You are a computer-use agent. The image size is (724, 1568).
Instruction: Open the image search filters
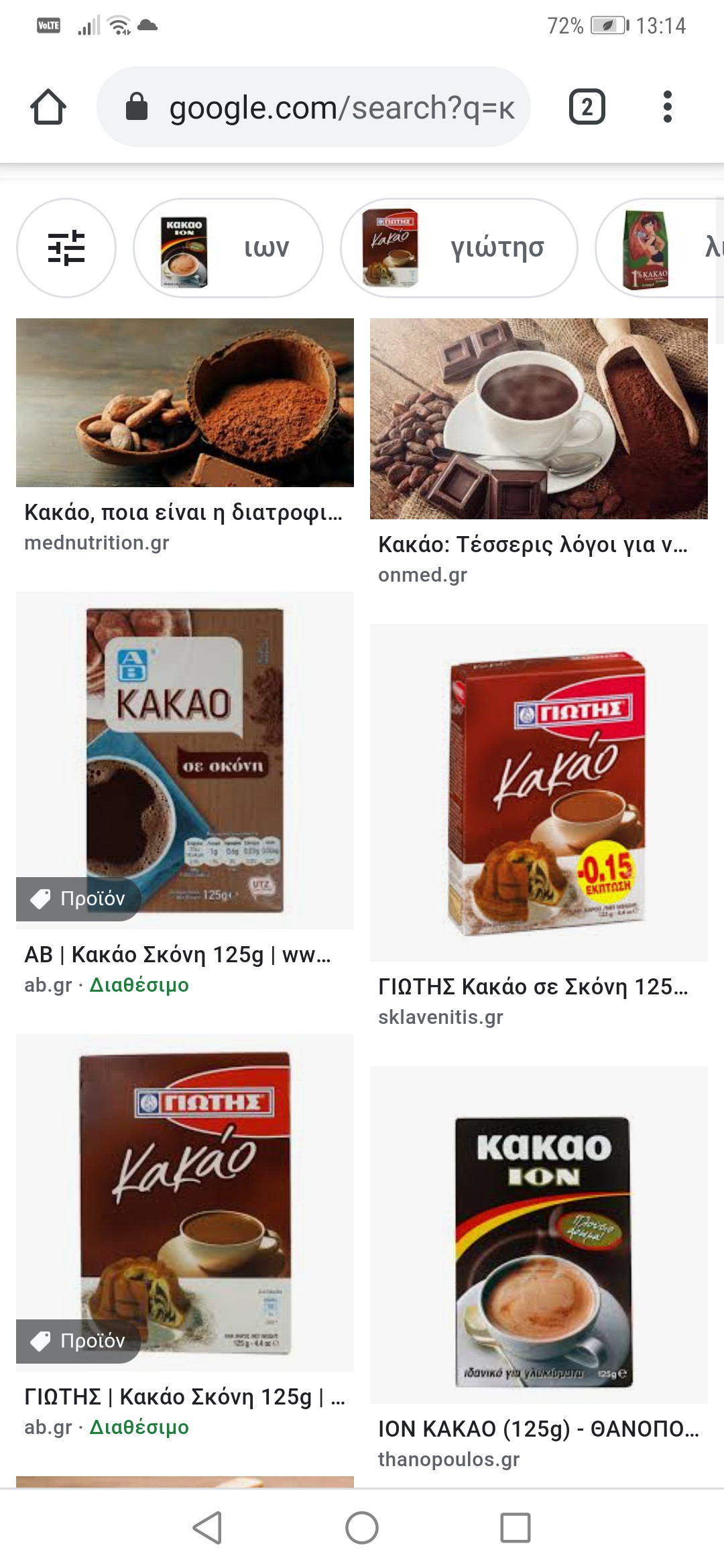(66, 248)
